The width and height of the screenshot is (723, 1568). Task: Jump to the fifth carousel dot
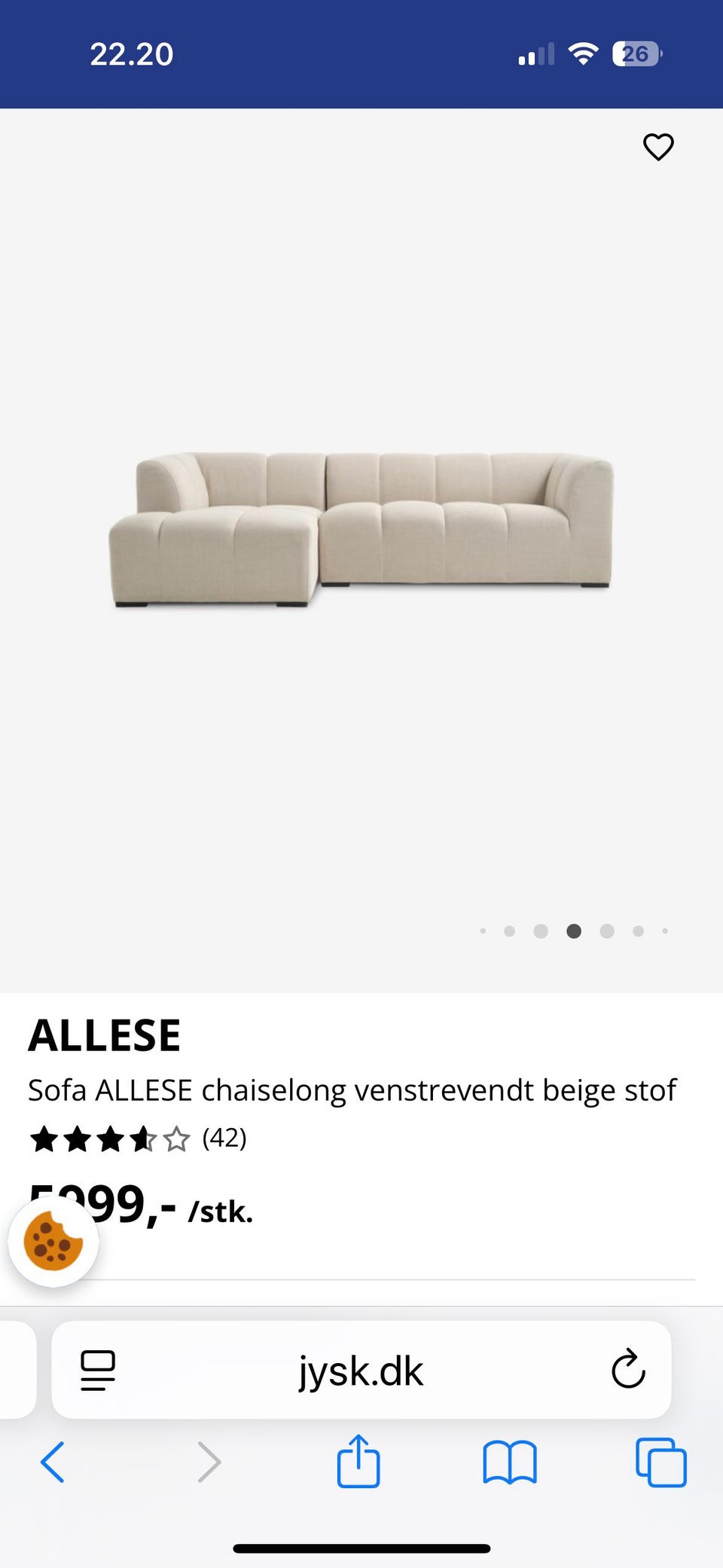605,931
